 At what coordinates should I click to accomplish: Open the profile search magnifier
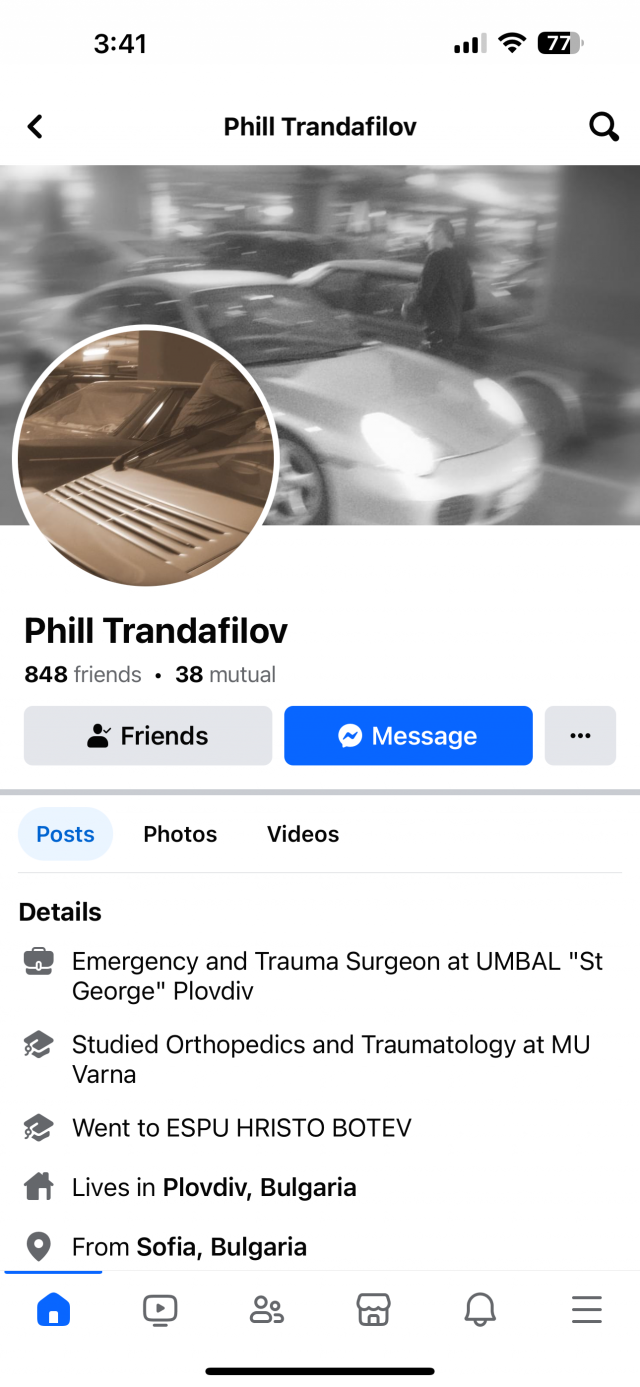tap(603, 126)
